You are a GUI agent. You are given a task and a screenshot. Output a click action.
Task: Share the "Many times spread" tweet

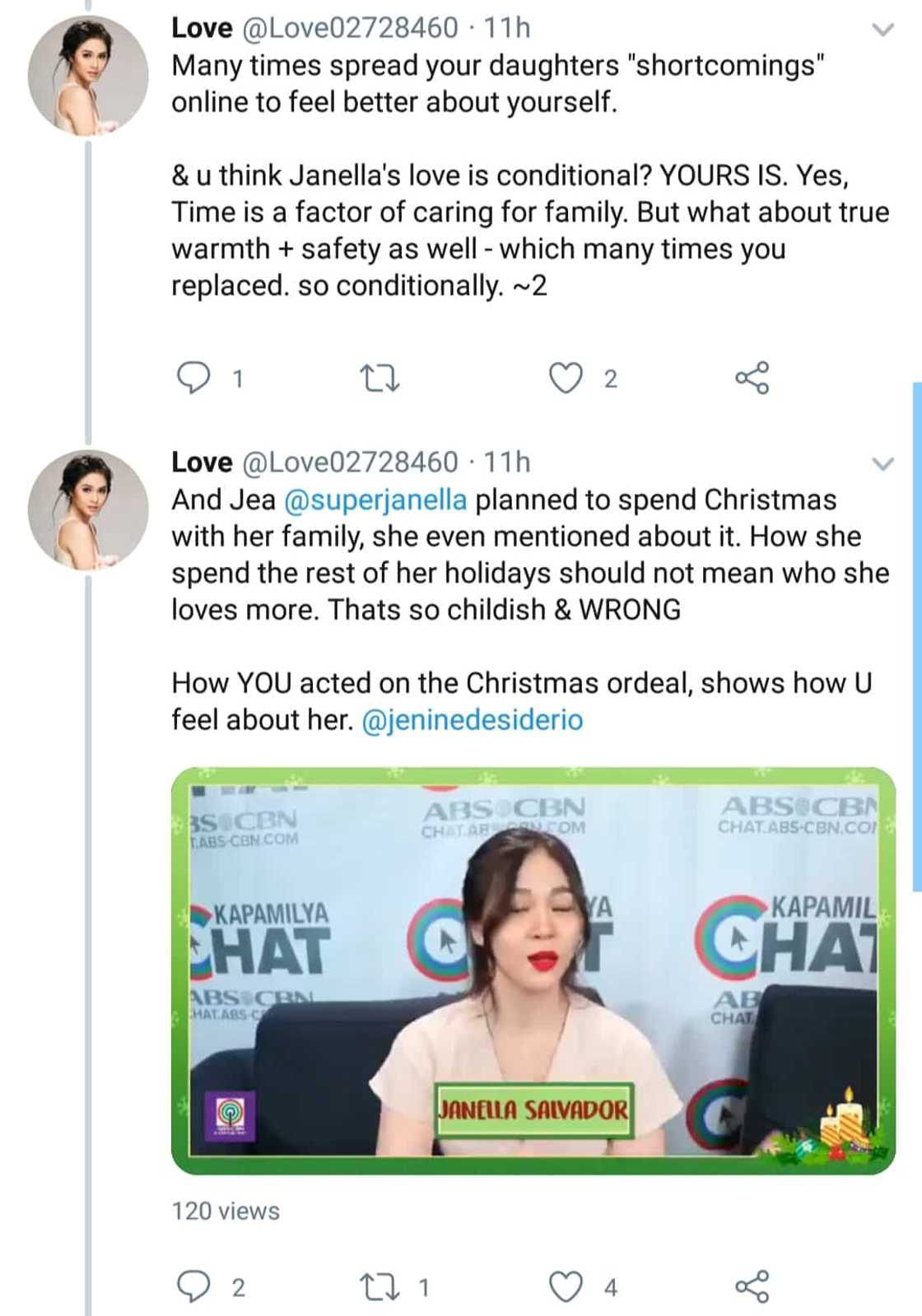coord(752,378)
